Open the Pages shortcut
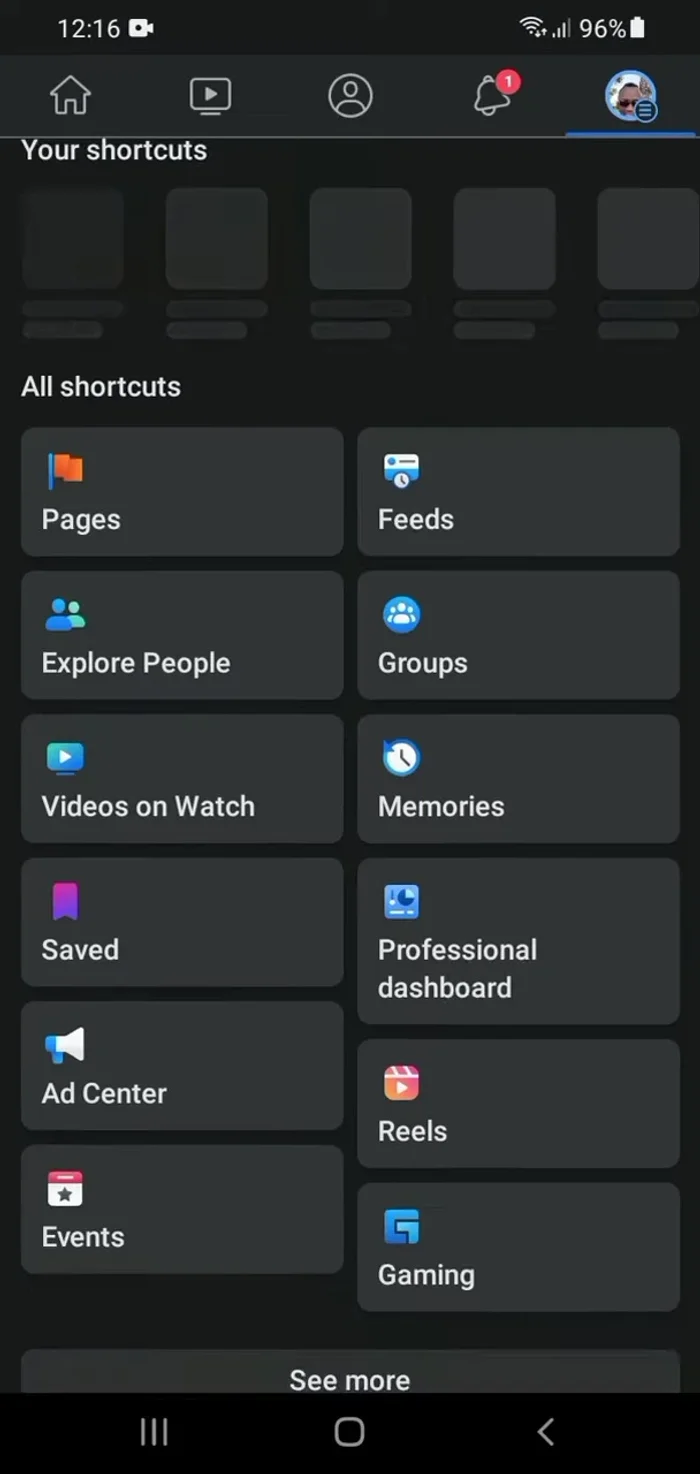This screenshot has height=1474, width=700. coord(182,491)
